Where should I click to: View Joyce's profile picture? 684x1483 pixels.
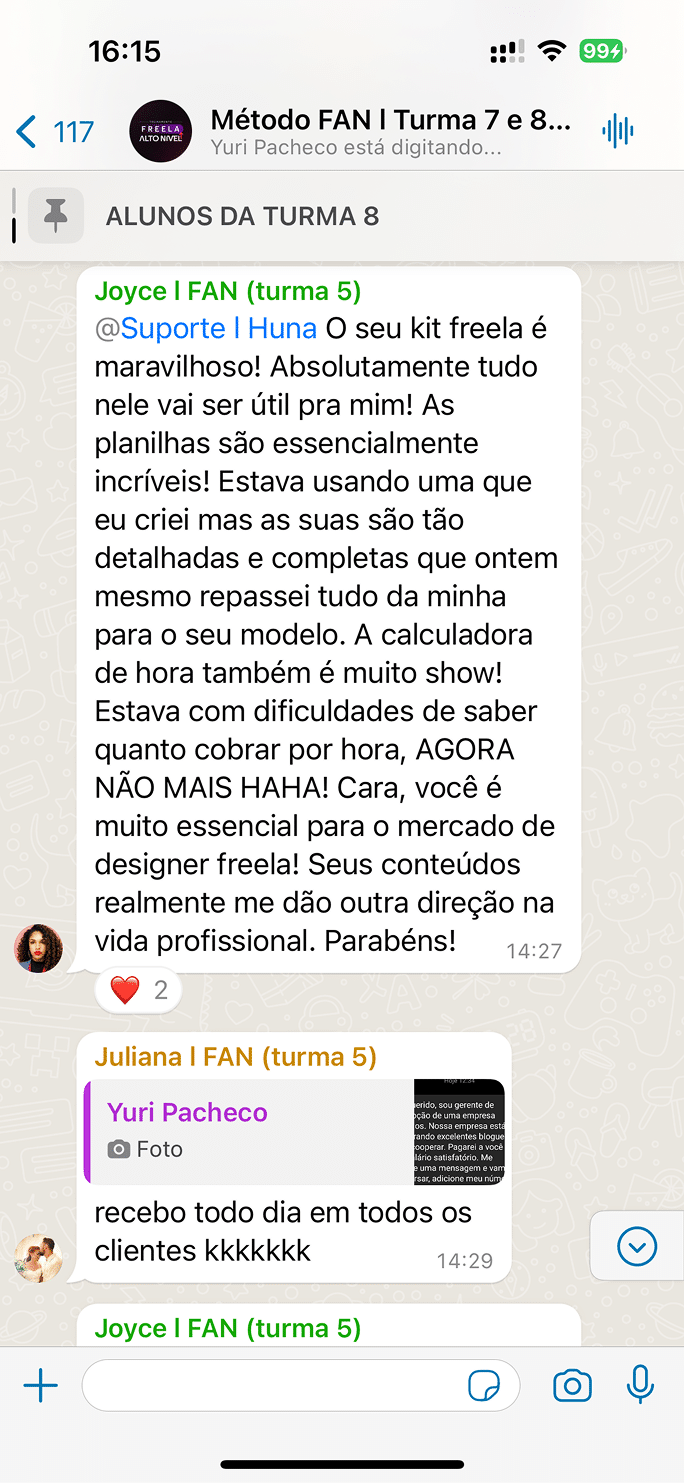tap(39, 948)
